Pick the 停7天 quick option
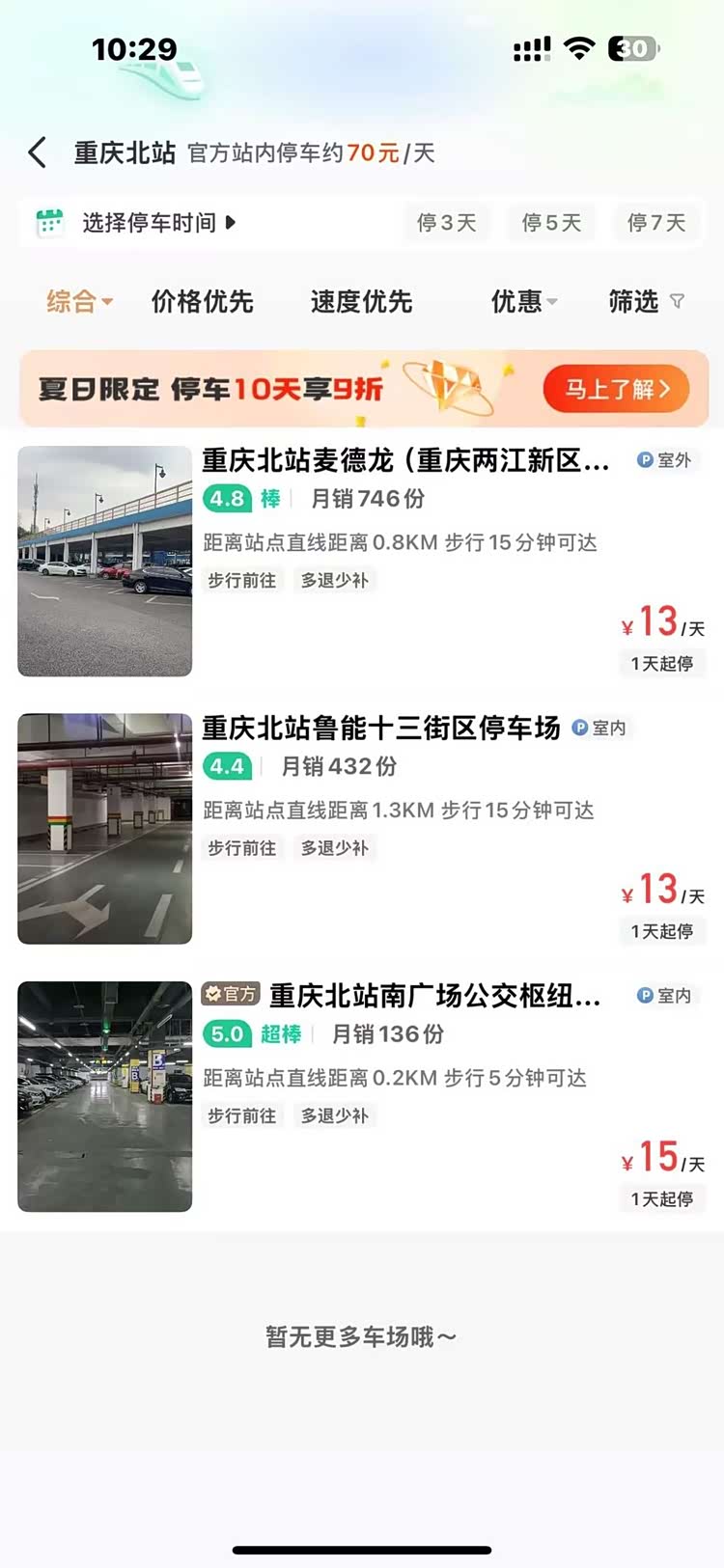724x1568 pixels. [x=656, y=223]
